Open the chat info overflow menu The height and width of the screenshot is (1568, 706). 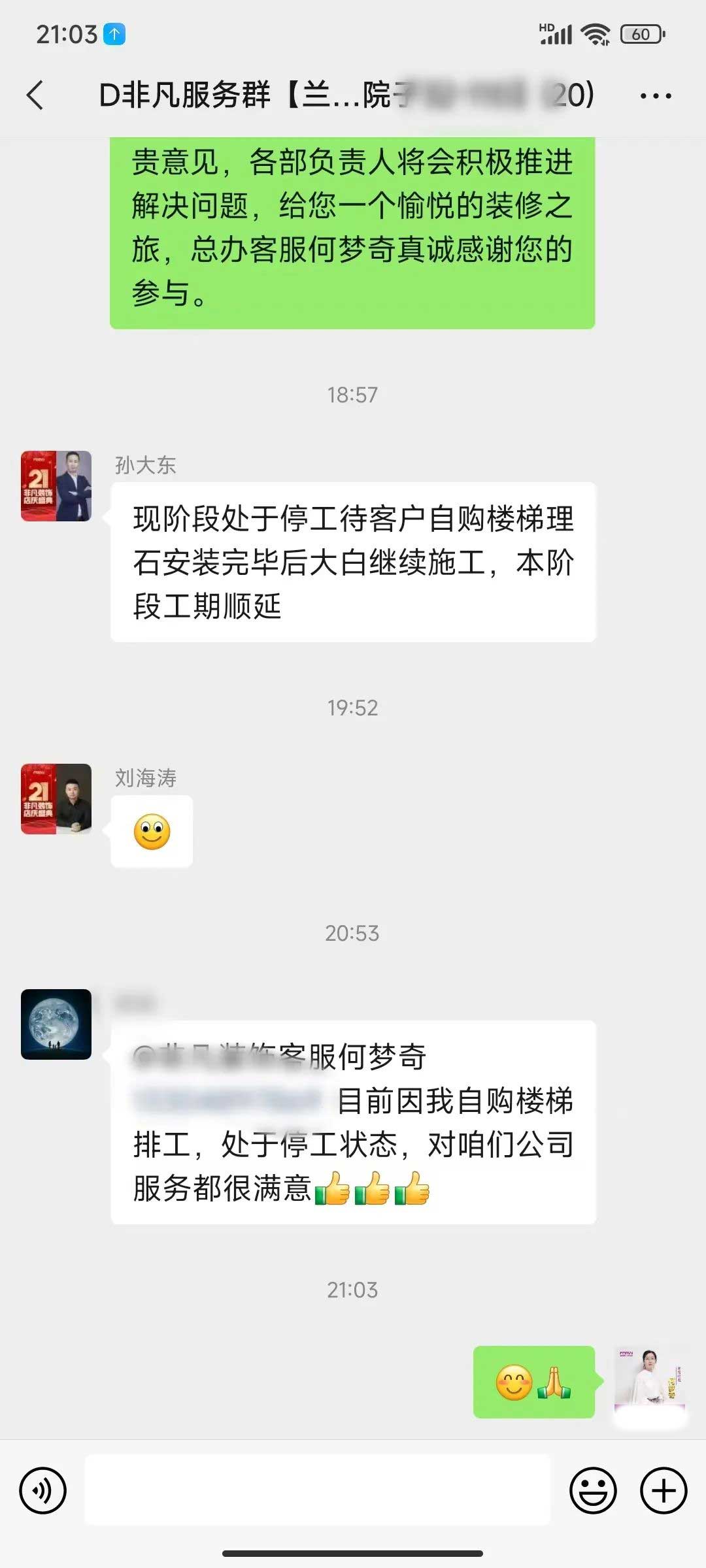pyautogui.click(x=655, y=96)
